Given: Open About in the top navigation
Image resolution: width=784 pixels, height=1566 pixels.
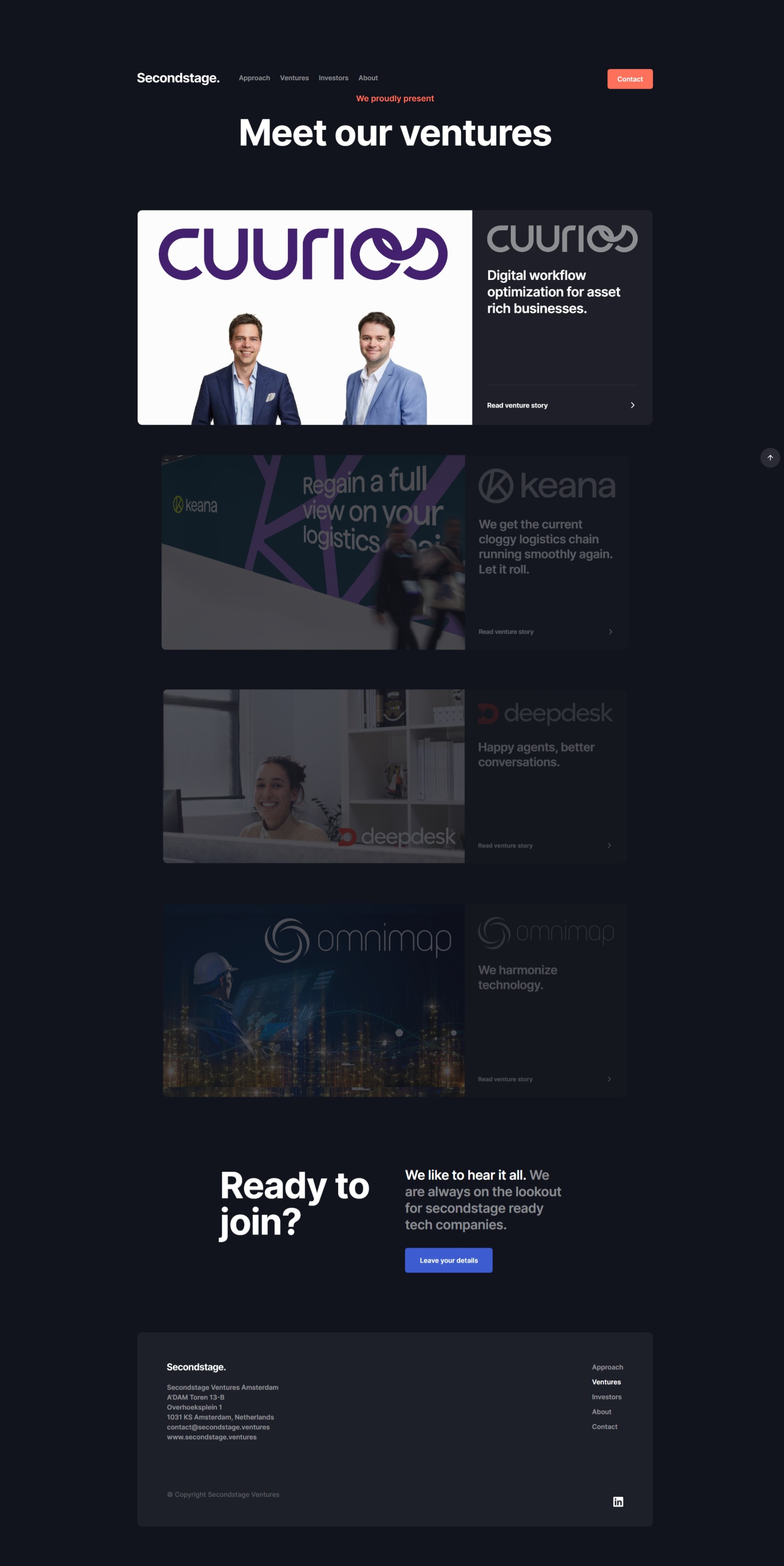Looking at the screenshot, I should click(368, 79).
